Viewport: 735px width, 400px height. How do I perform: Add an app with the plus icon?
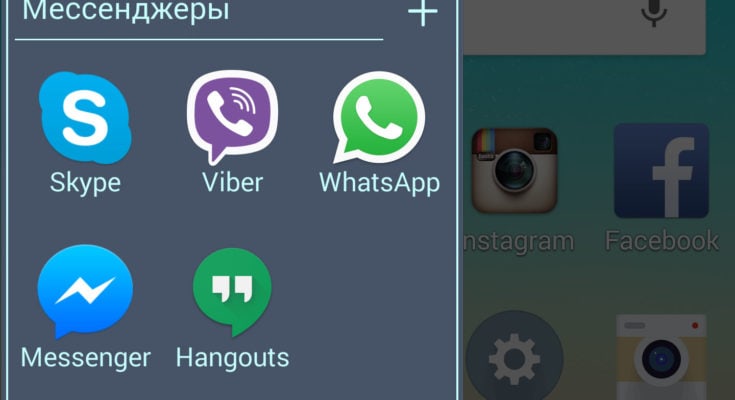(424, 13)
